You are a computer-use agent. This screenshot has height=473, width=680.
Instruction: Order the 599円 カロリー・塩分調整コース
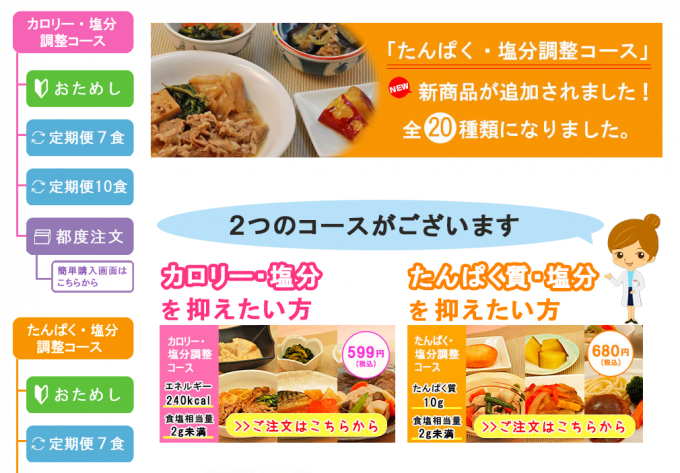[305, 427]
